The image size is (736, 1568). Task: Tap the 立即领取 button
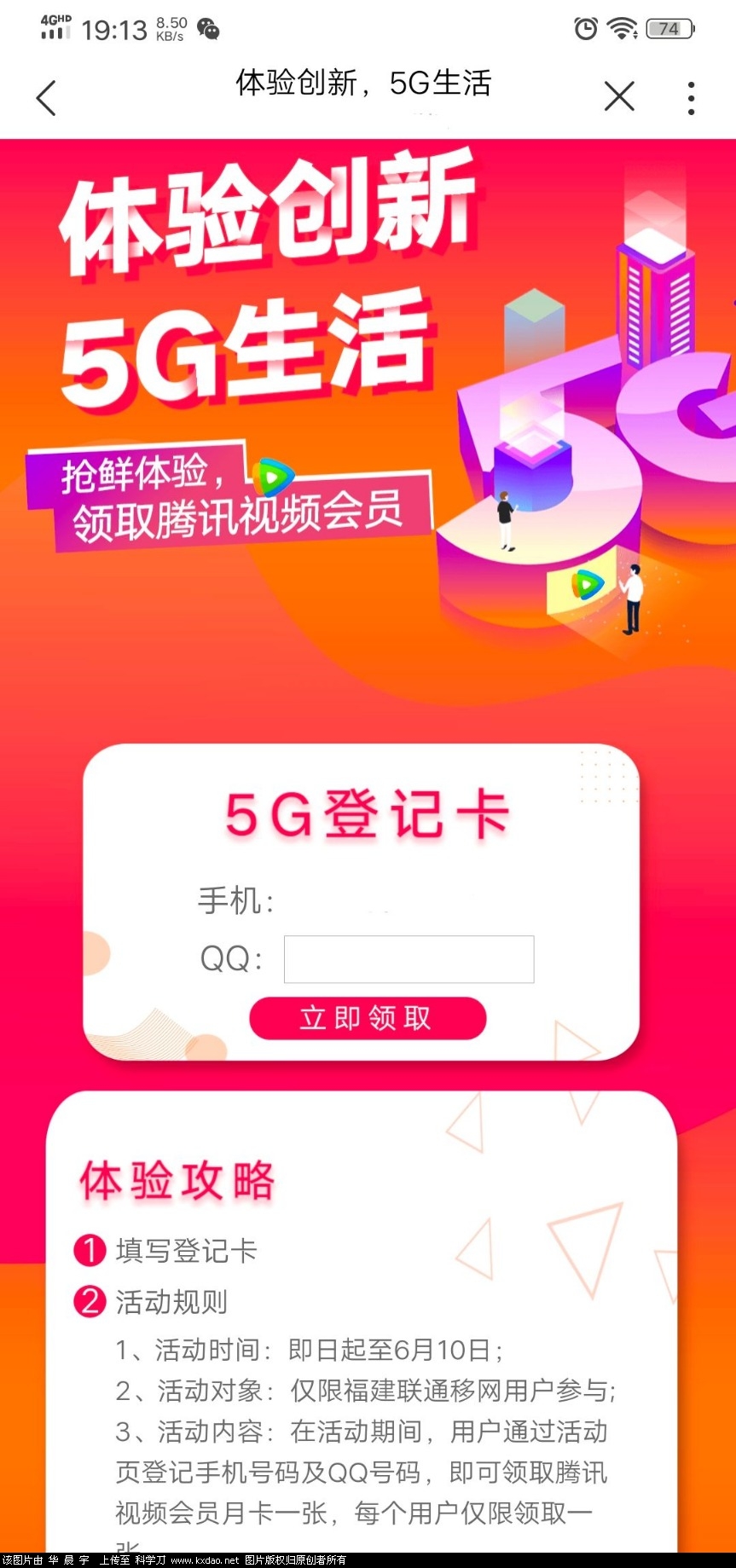click(x=368, y=1018)
